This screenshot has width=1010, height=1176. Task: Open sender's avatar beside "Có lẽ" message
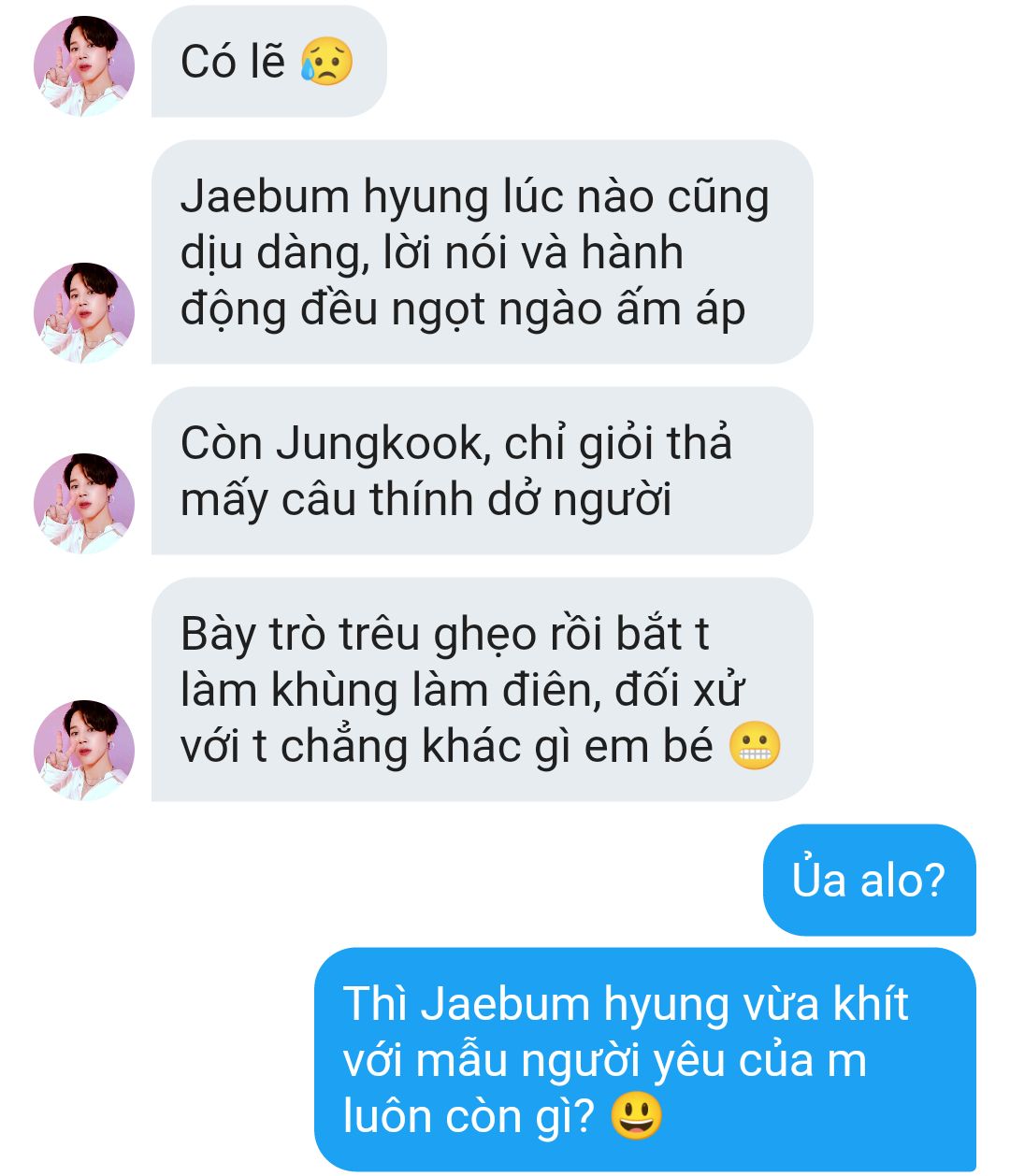tap(83, 66)
